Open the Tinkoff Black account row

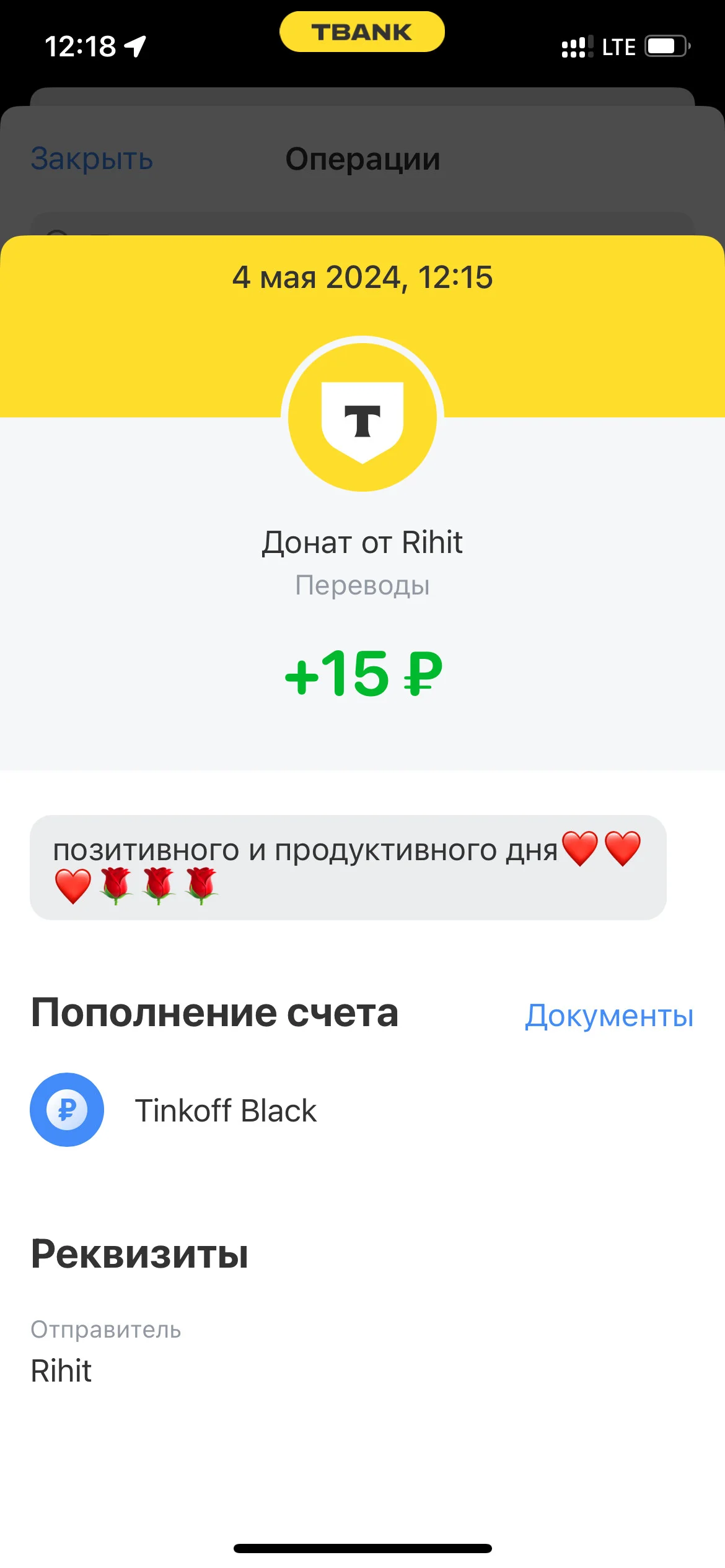point(362,1110)
